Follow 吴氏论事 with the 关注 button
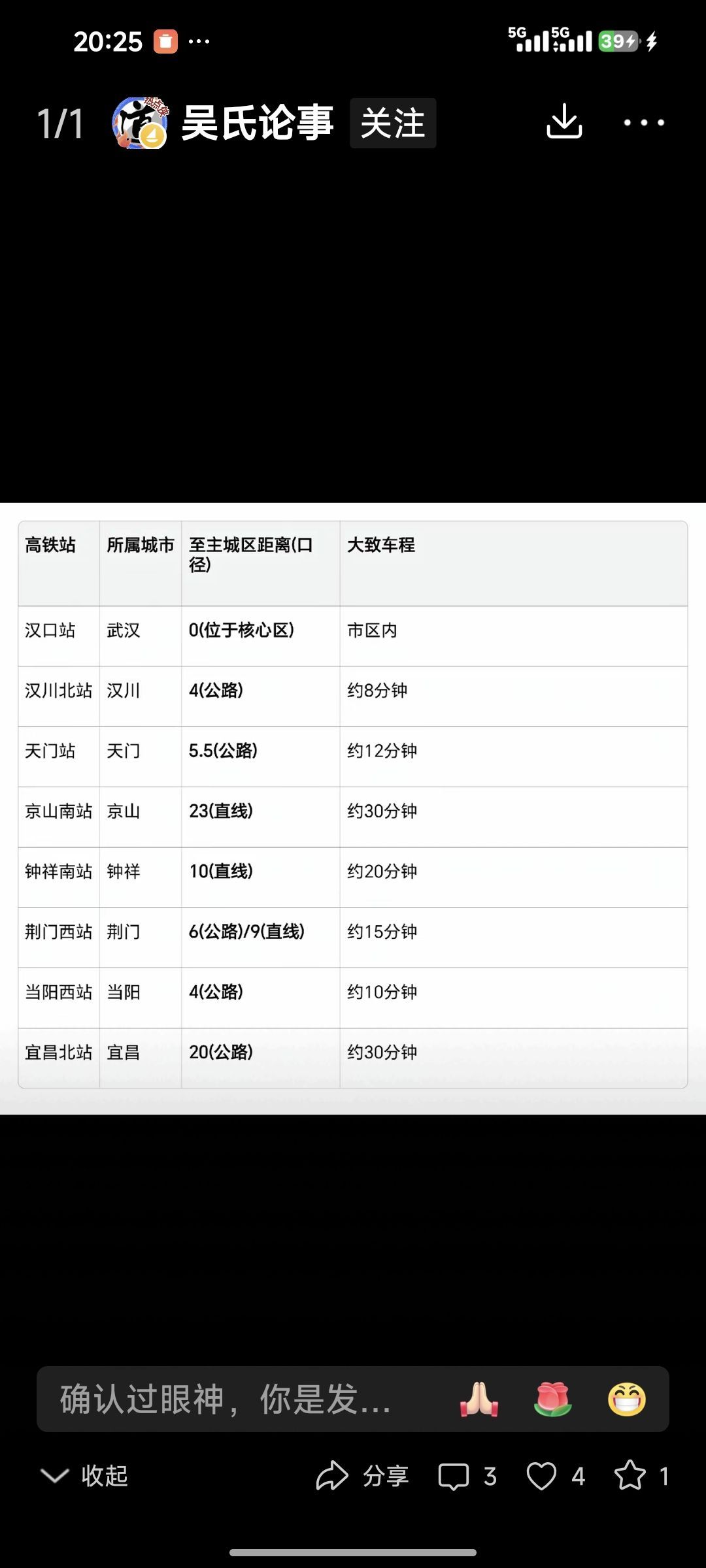This screenshot has width=706, height=1568. click(393, 123)
